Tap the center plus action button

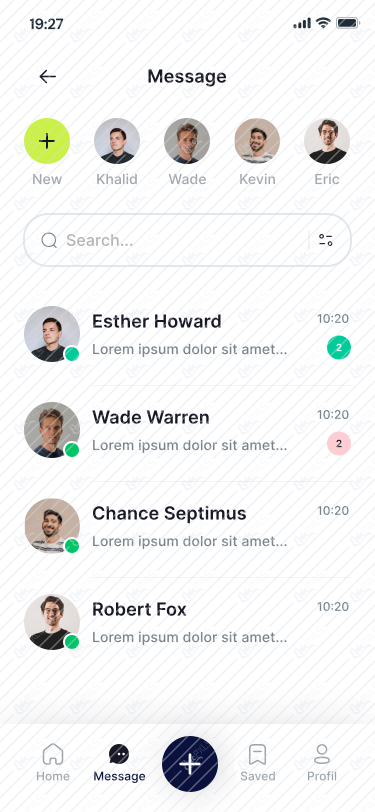point(190,764)
